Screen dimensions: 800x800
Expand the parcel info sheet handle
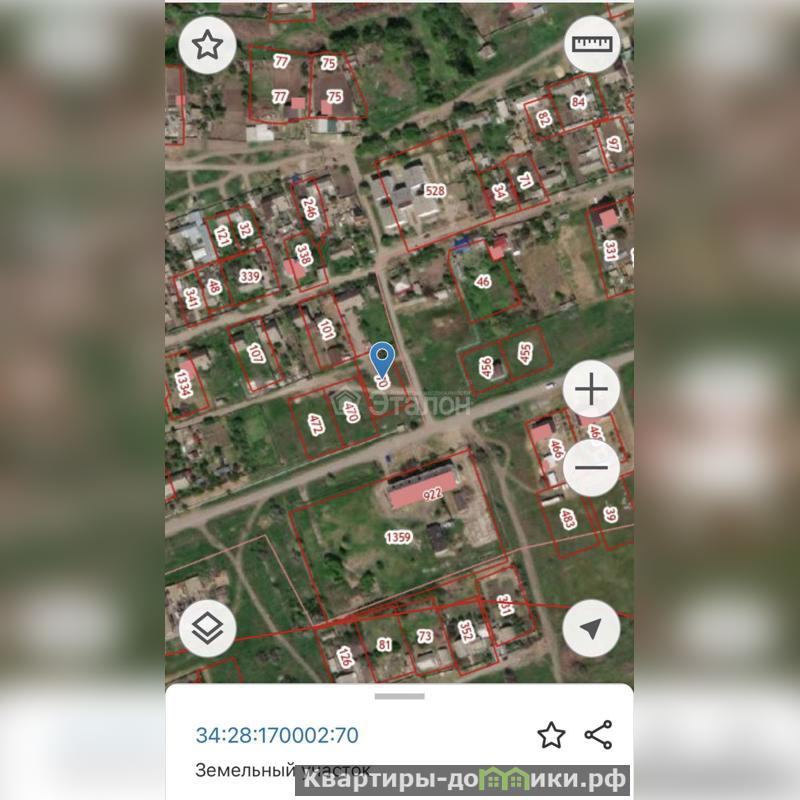coord(399,696)
